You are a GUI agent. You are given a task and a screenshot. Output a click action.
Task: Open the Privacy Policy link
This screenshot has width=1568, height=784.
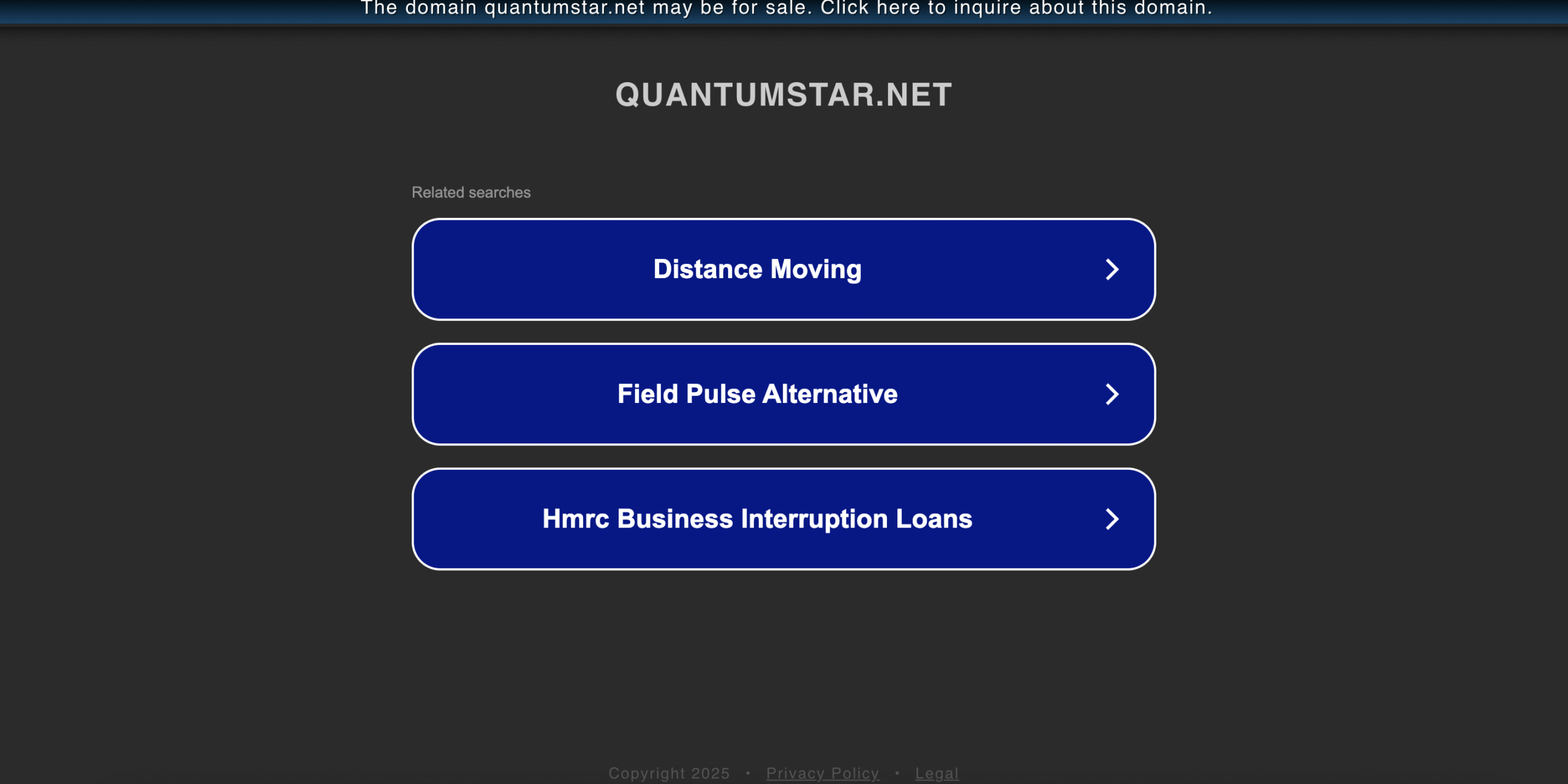tap(822, 773)
